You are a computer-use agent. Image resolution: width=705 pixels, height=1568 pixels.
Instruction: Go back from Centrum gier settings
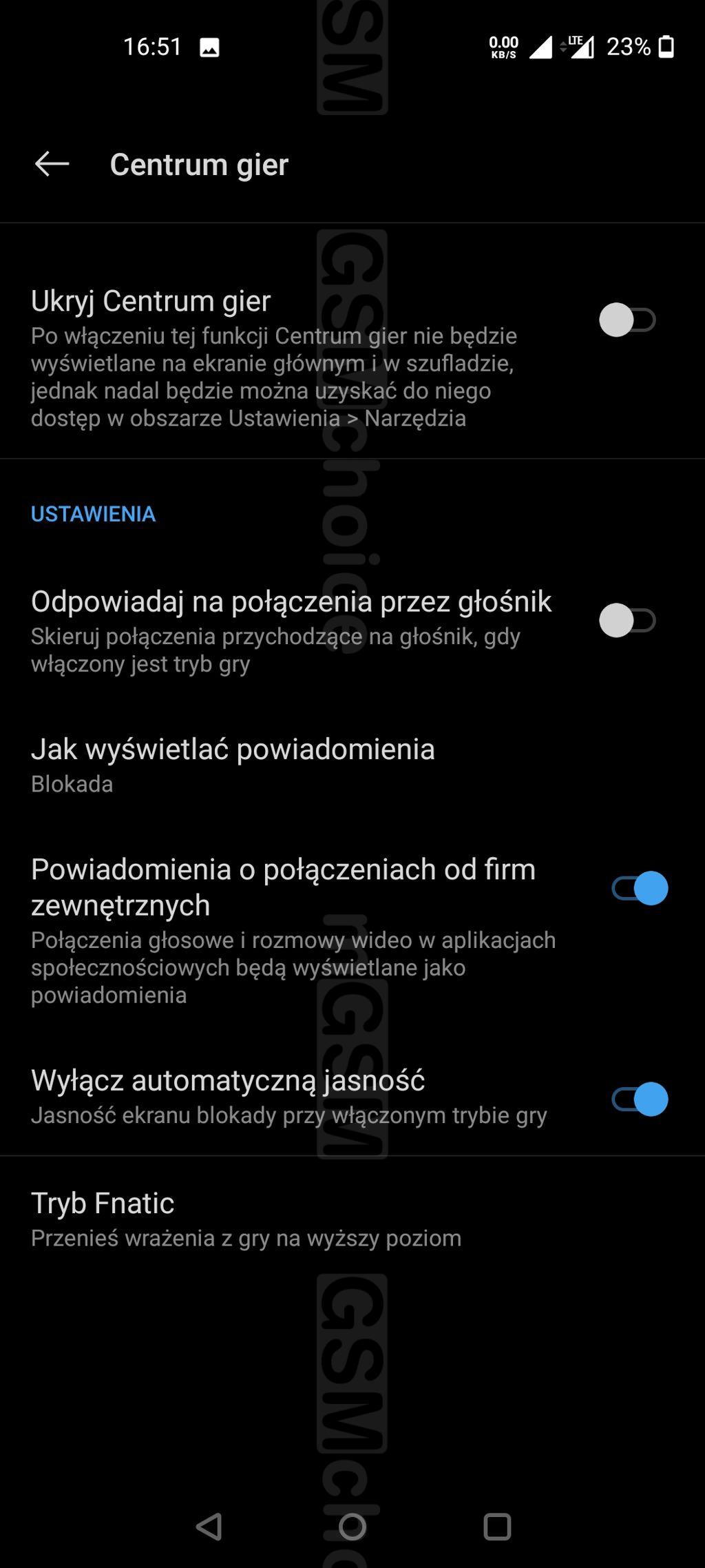coord(52,164)
